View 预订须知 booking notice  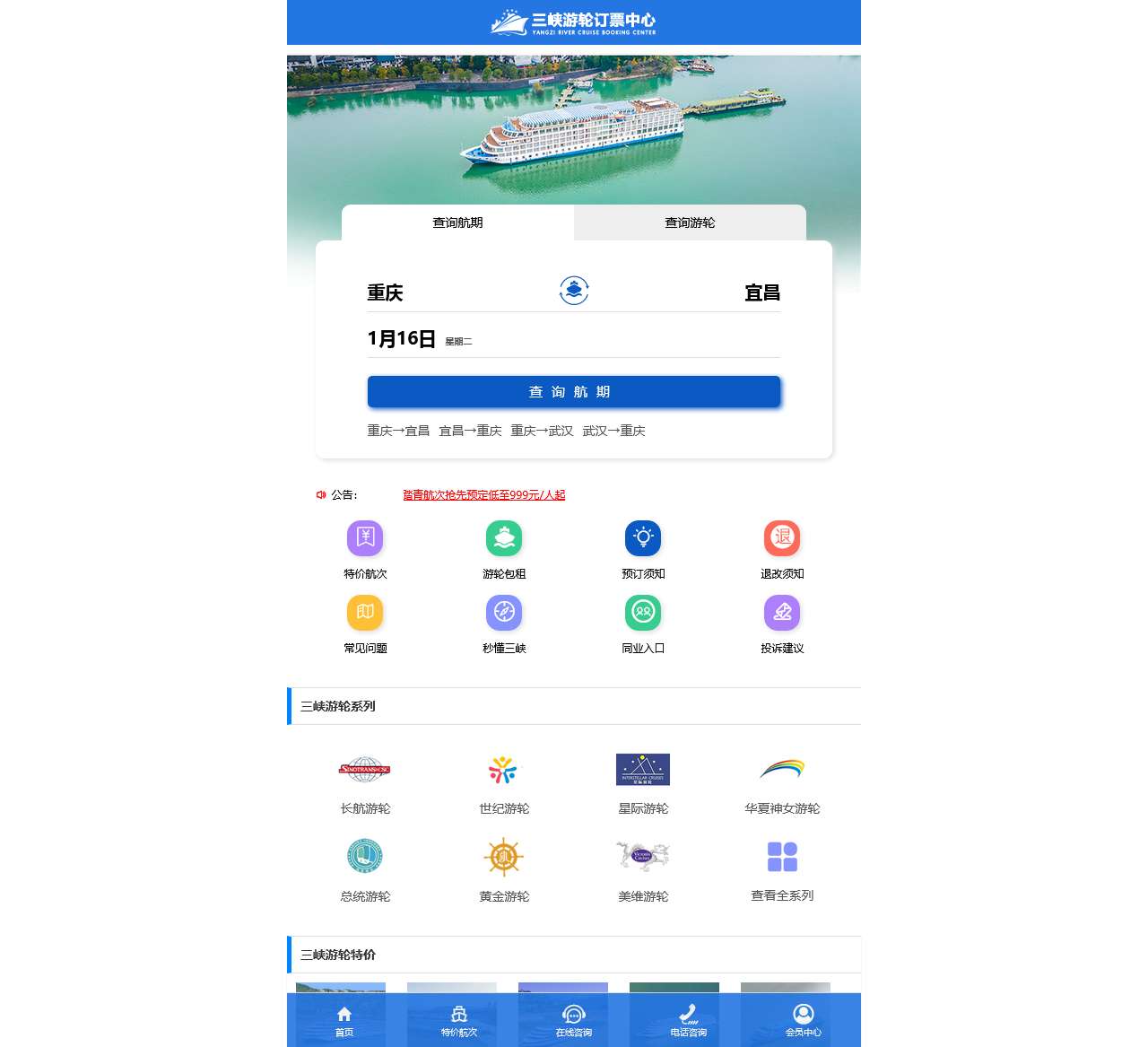pos(643,538)
